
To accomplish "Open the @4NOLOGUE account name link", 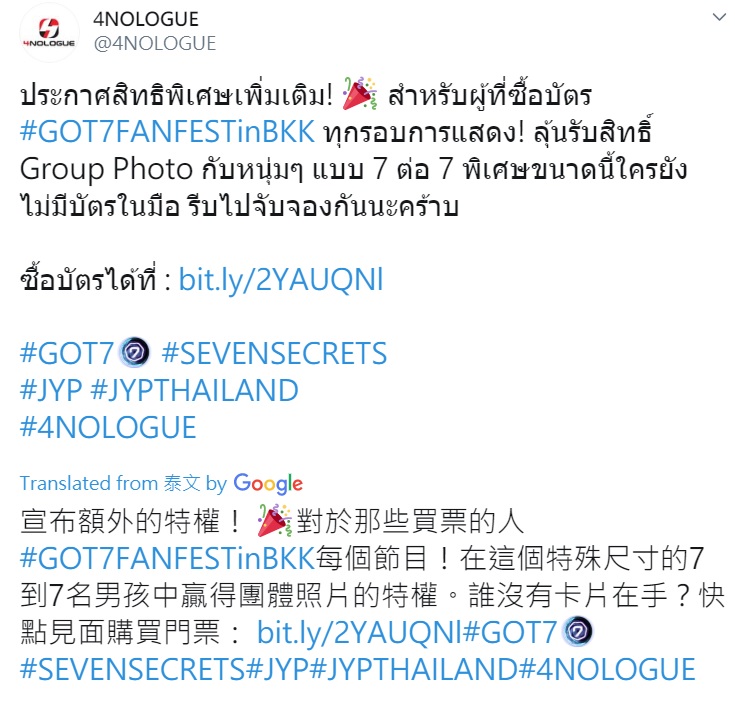I will (x=154, y=43).
